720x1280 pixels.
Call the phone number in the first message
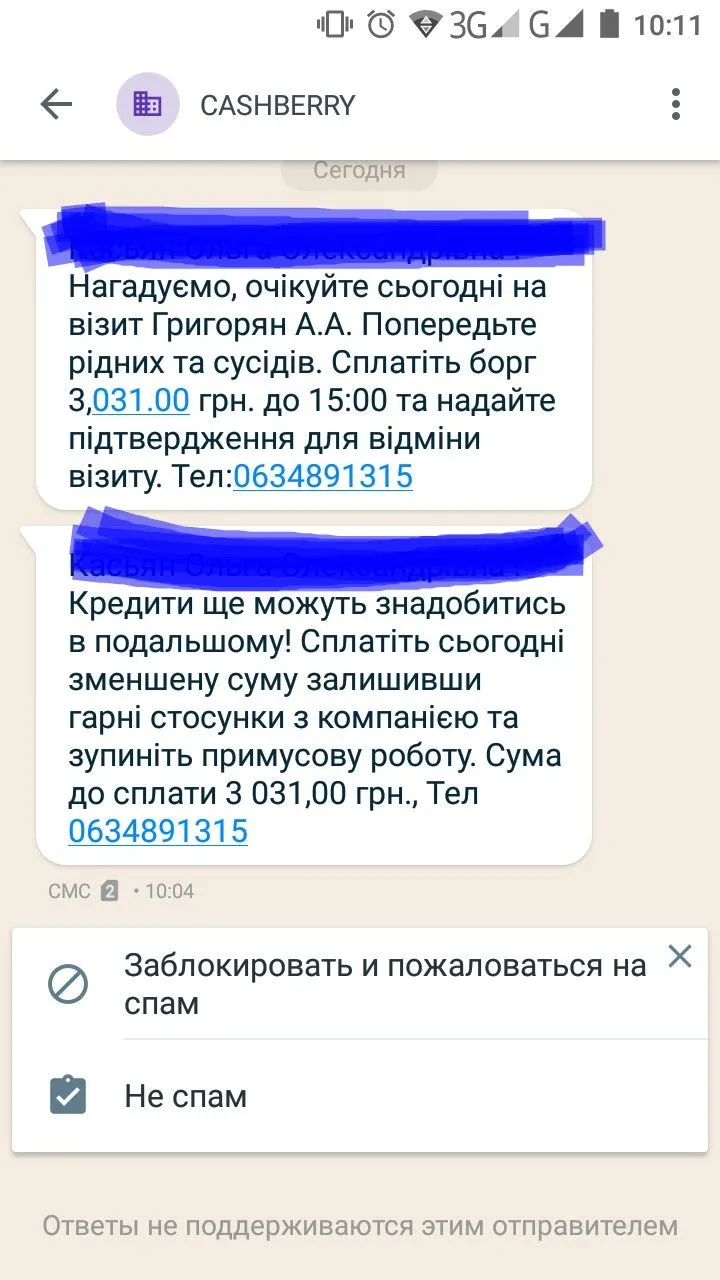pos(322,476)
